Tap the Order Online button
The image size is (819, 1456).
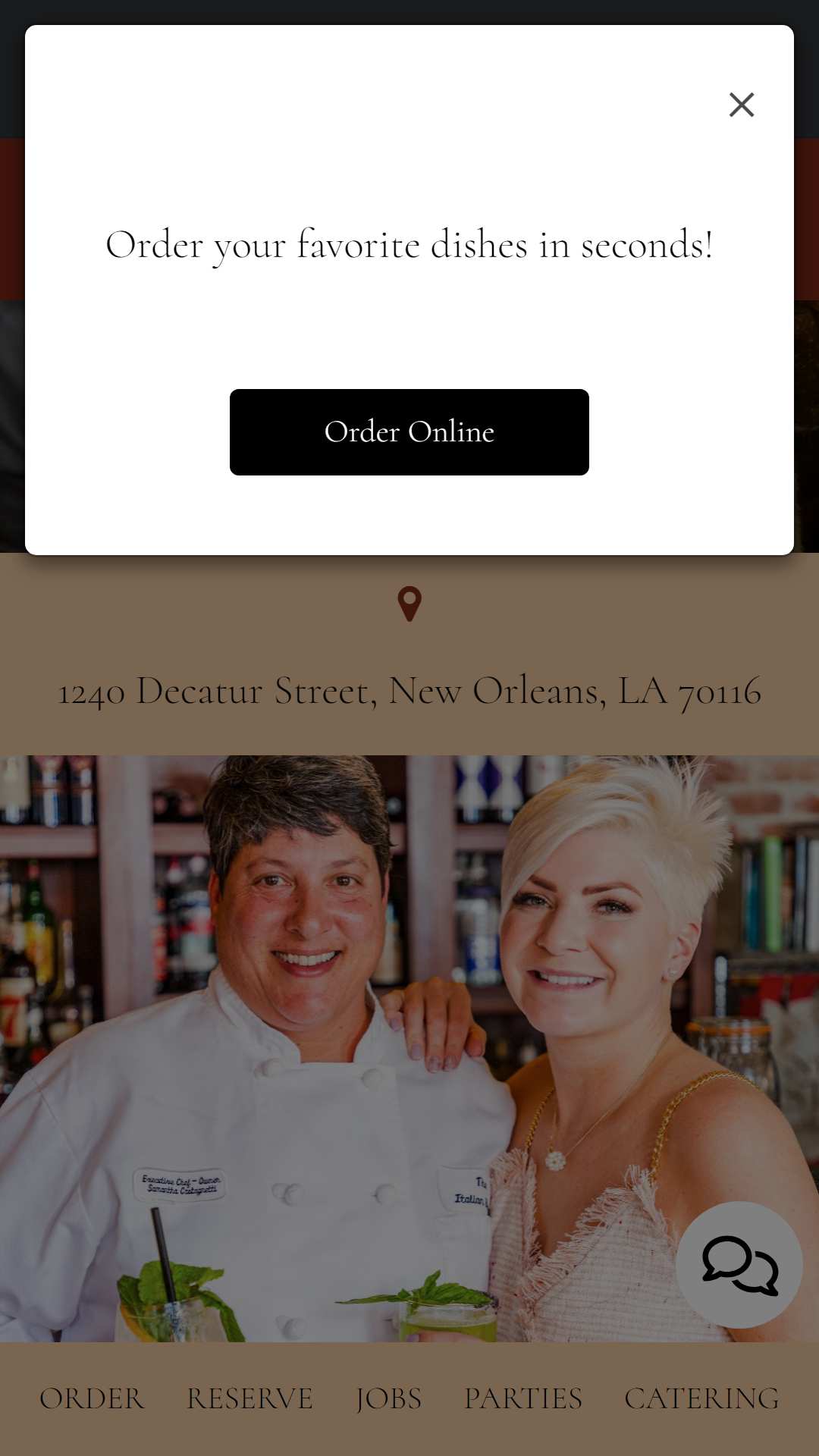pyautogui.click(x=409, y=432)
